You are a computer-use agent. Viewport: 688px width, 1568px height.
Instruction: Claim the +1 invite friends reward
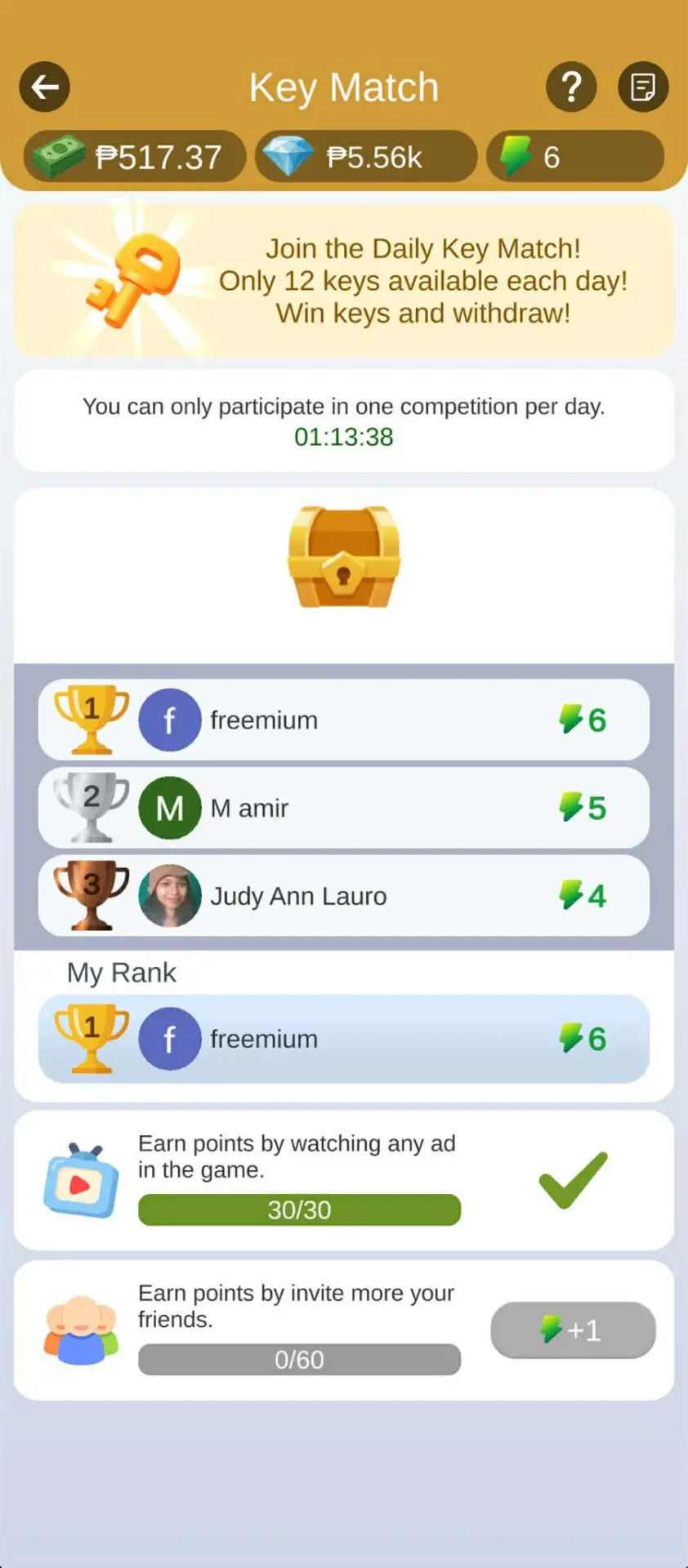[x=573, y=1330]
